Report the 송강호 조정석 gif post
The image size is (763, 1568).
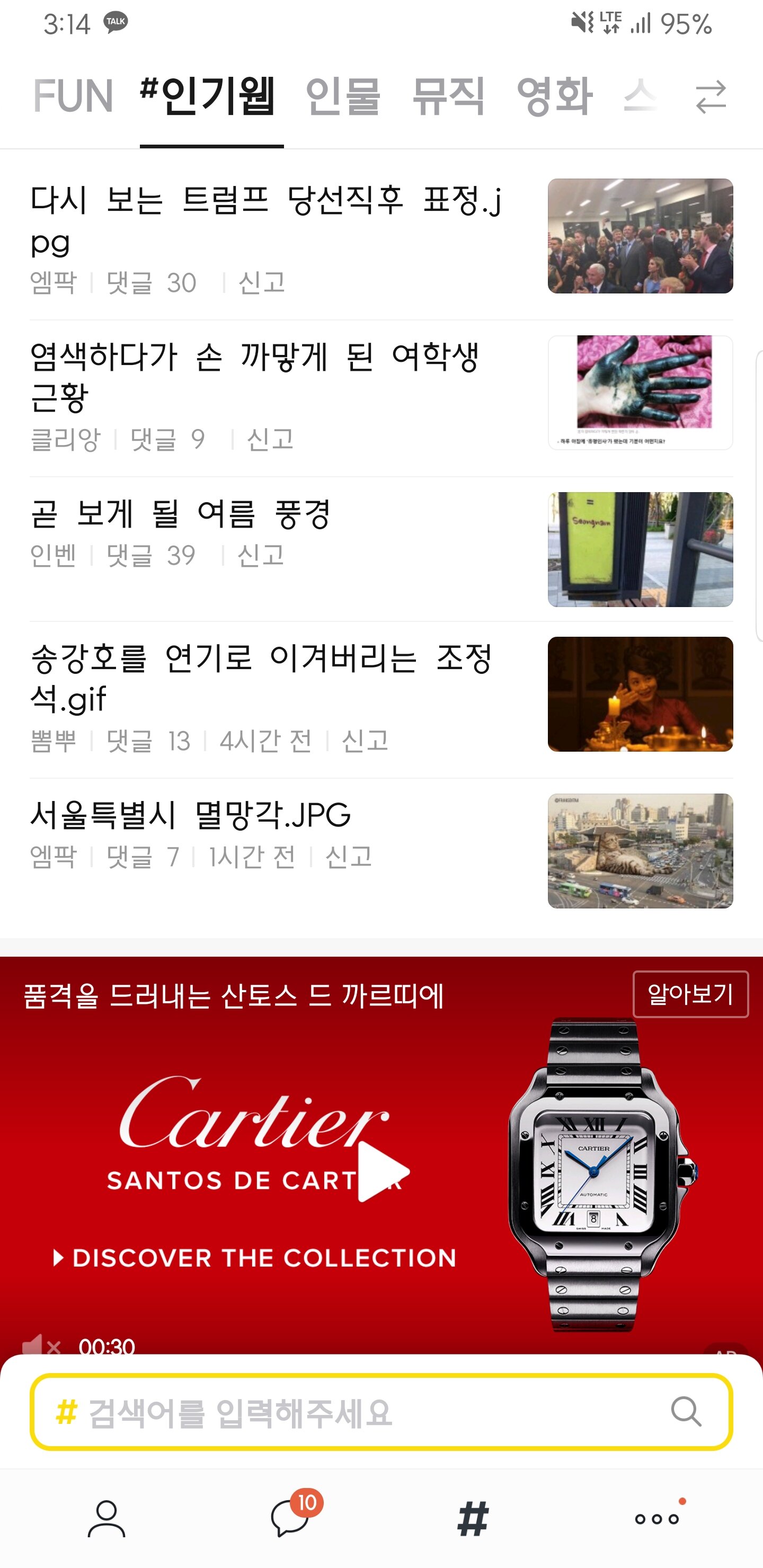pos(365,741)
